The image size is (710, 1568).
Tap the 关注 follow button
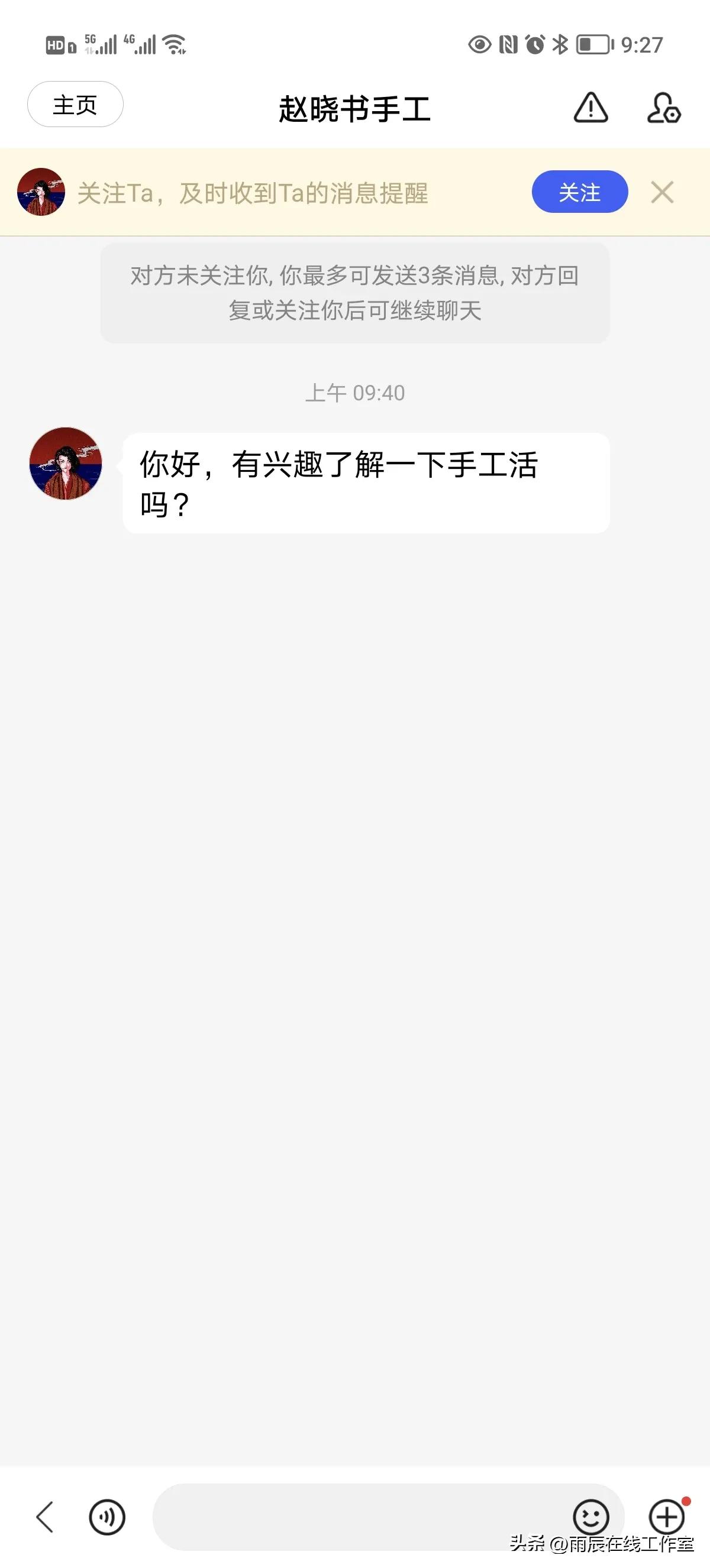(579, 192)
